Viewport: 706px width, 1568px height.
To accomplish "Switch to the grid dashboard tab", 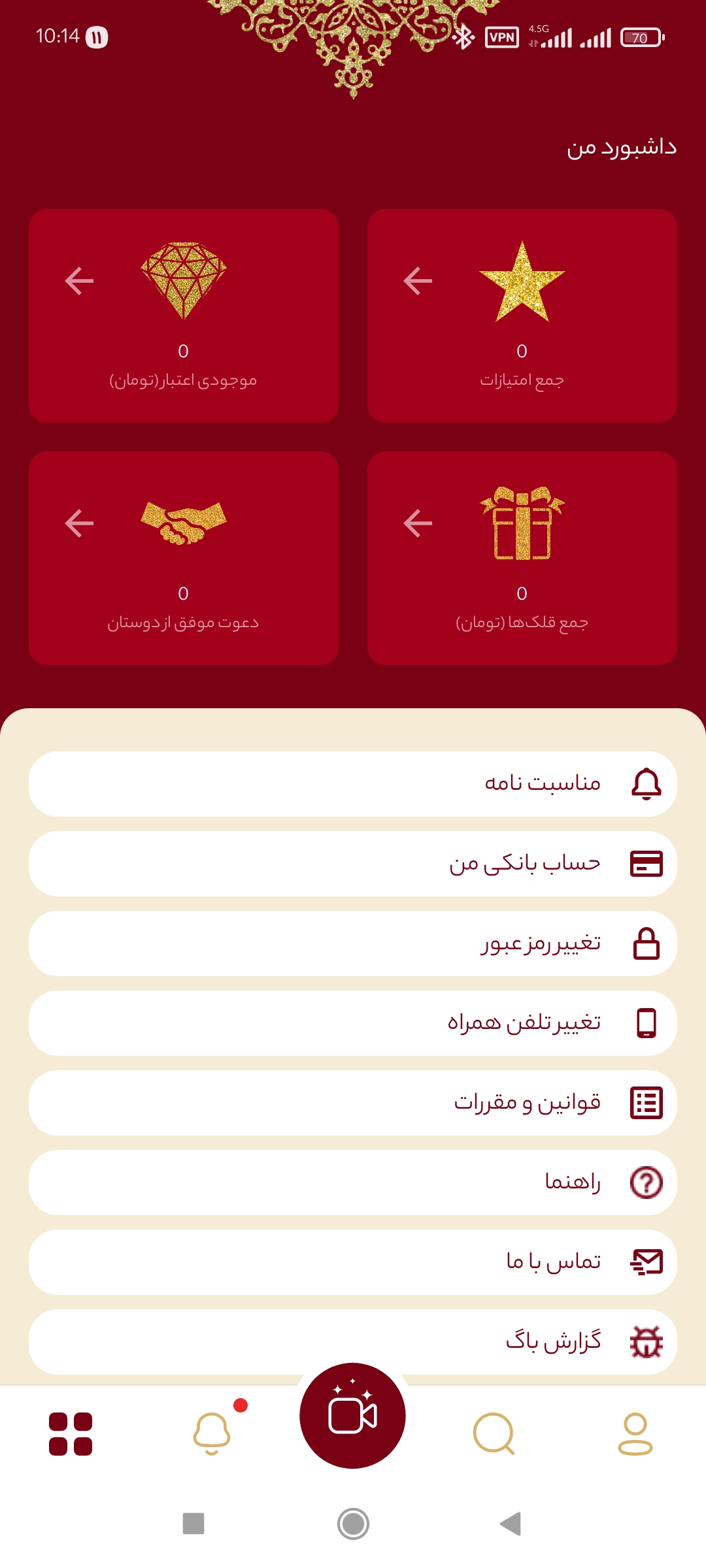I will click(x=71, y=1434).
